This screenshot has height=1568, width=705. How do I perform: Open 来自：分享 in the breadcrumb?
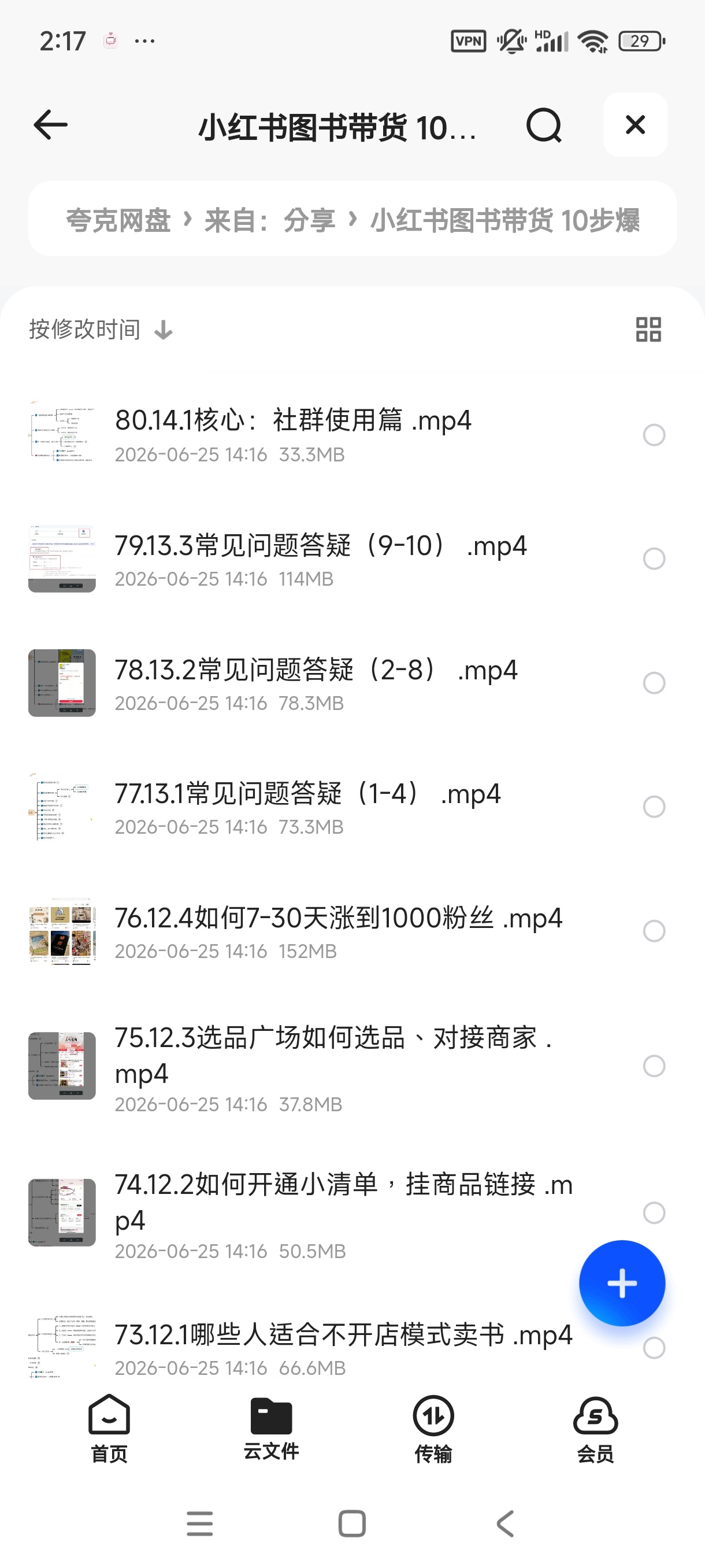tap(270, 220)
